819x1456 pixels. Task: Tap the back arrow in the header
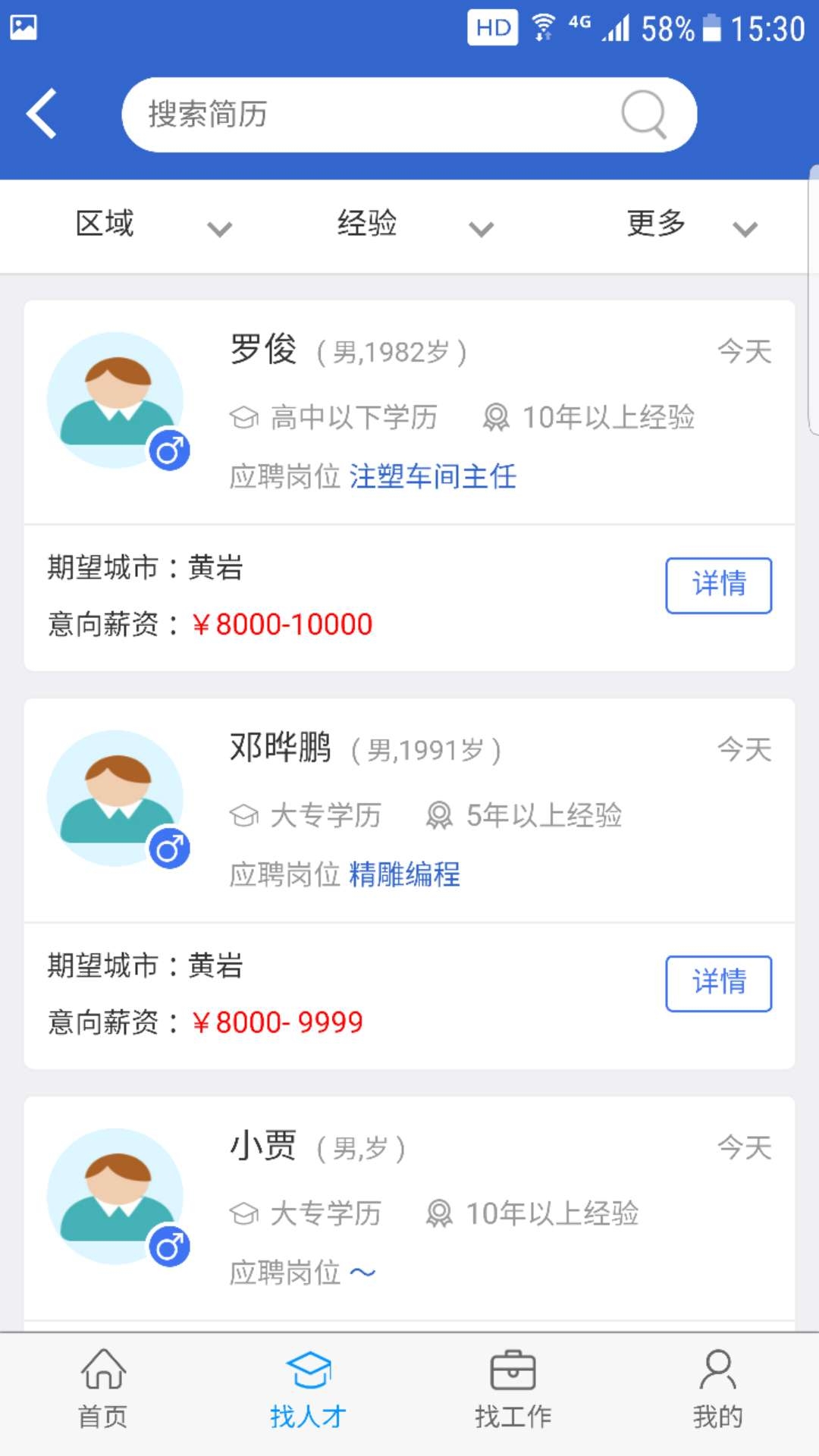point(42,114)
